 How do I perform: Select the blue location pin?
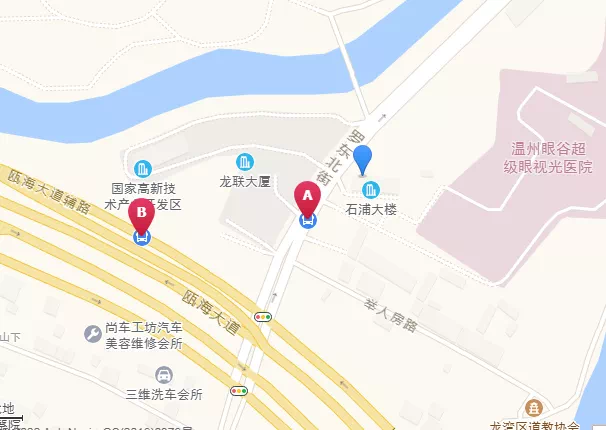click(x=364, y=158)
